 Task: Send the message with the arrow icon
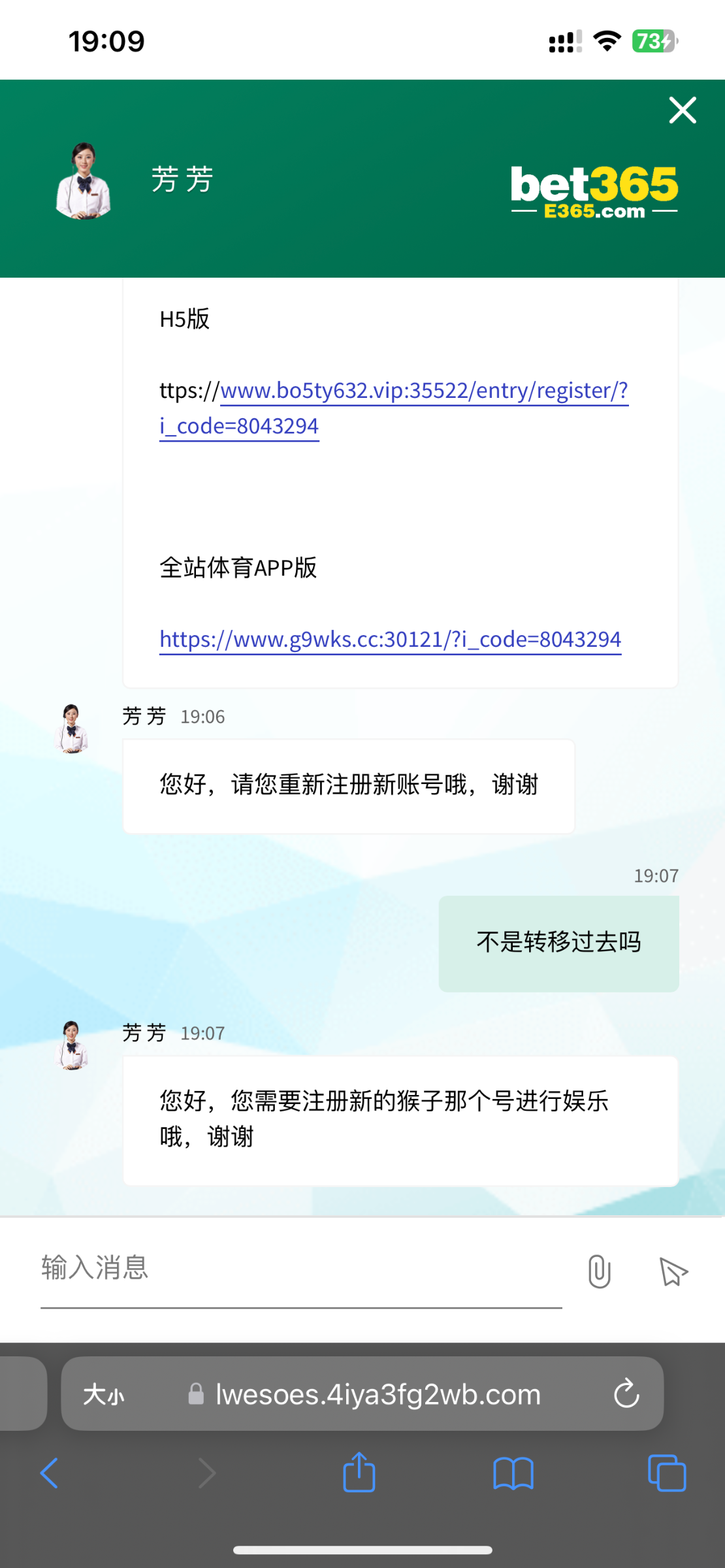(673, 1271)
